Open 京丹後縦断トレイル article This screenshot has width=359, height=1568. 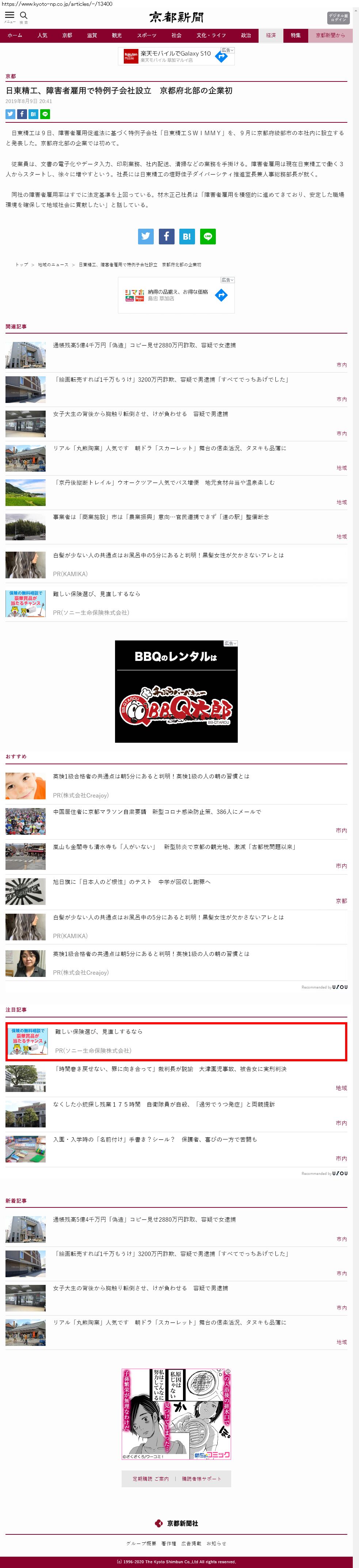[x=163, y=482]
